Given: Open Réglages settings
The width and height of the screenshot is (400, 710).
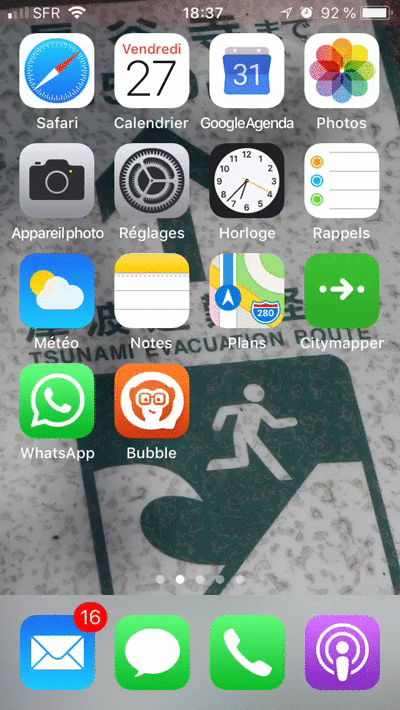Looking at the screenshot, I should [152, 181].
